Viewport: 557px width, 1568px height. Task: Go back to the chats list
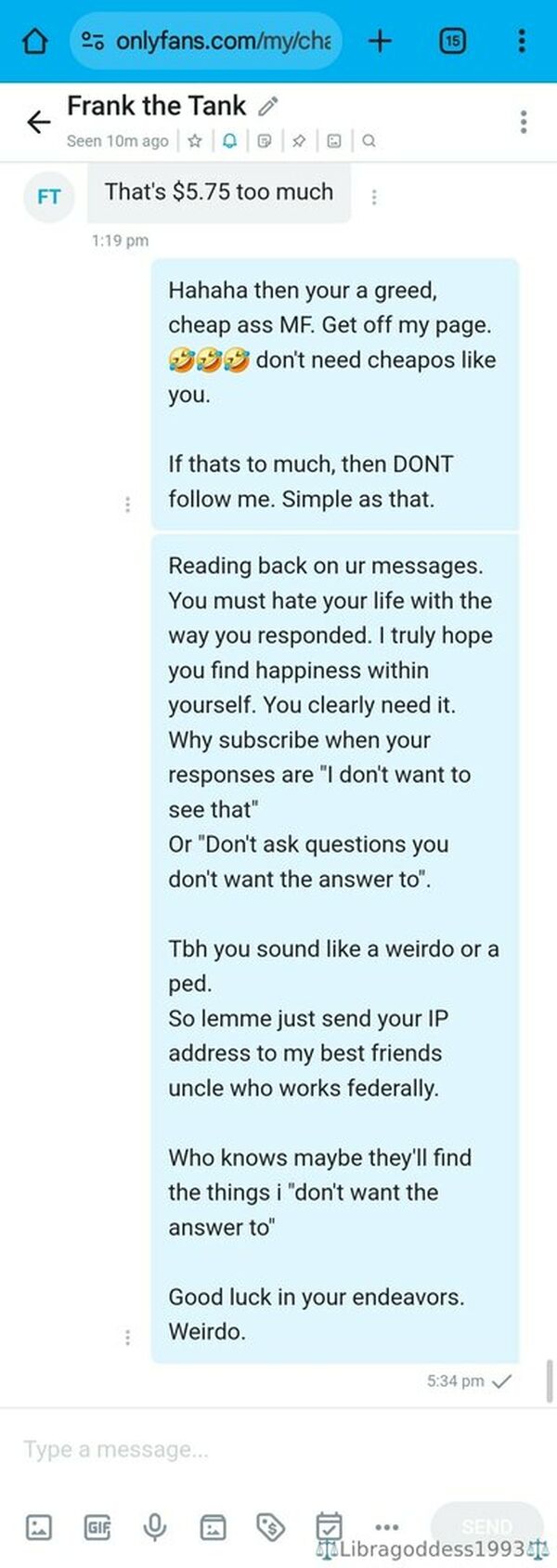pyautogui.click(x=38, y=122)
